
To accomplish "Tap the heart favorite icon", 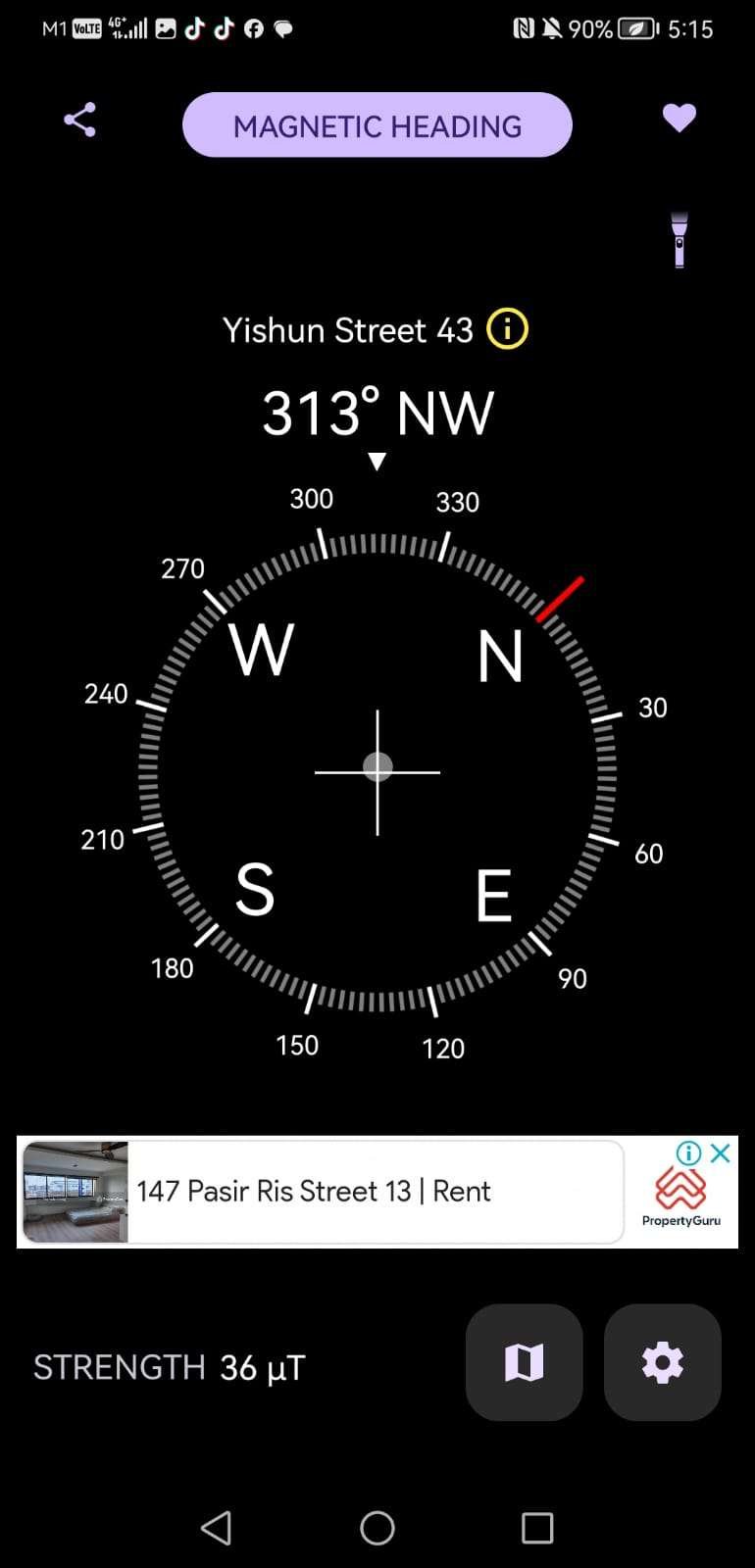I will click(x=679, y=119).
